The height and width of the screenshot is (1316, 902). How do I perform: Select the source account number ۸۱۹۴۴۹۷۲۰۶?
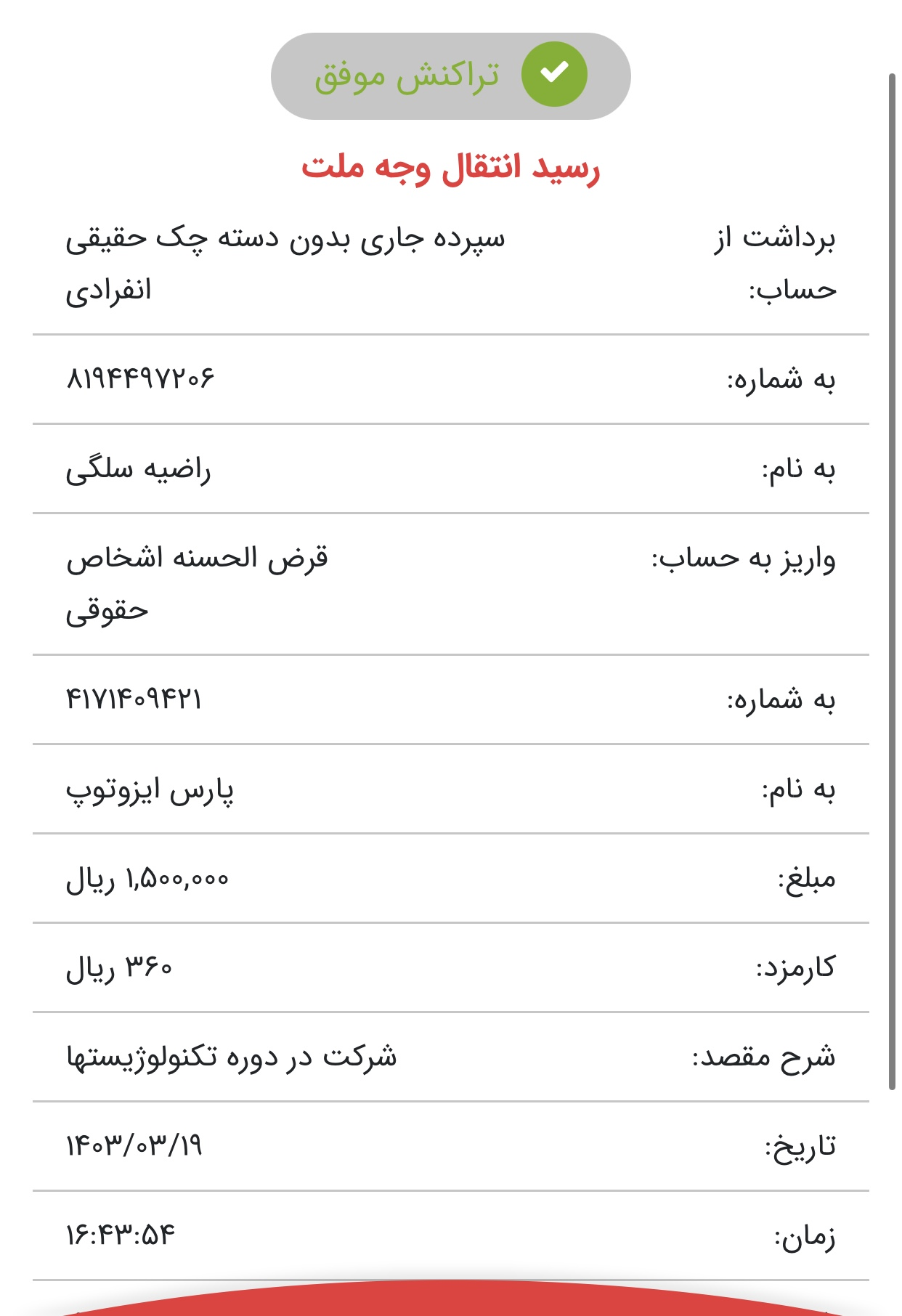point(142,375)
